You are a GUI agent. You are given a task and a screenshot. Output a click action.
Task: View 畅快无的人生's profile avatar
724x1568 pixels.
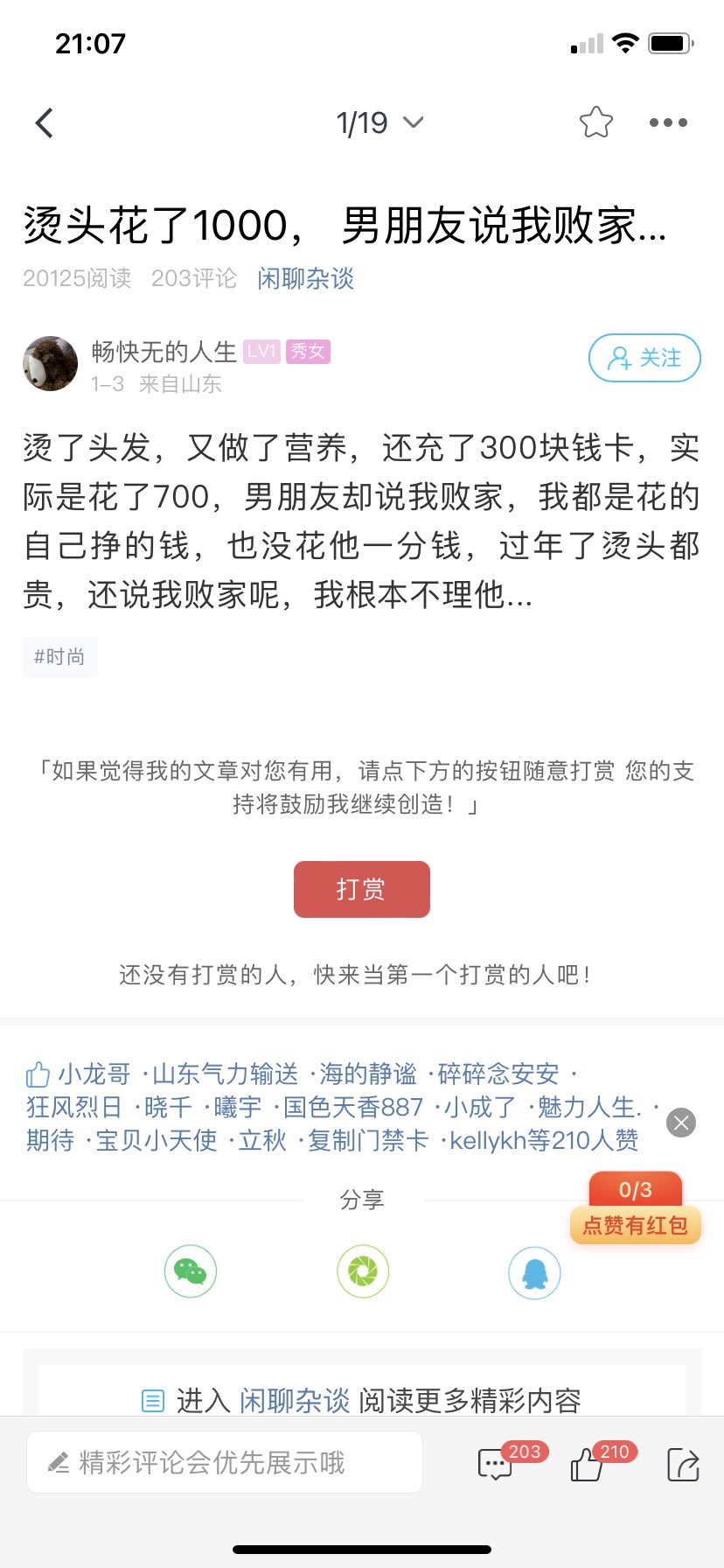(50, 364)
